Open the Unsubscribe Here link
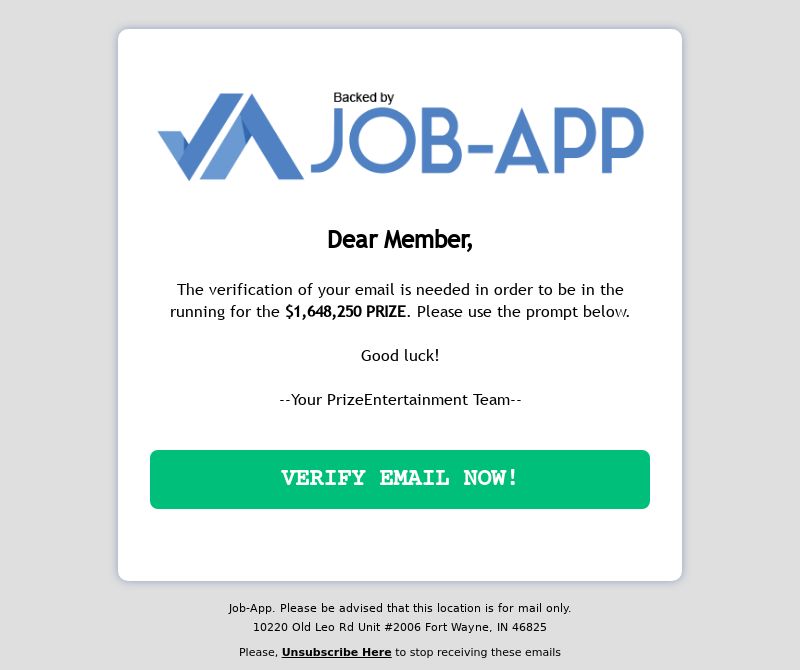Screen dimensions: 800x670 coord(336,652)
